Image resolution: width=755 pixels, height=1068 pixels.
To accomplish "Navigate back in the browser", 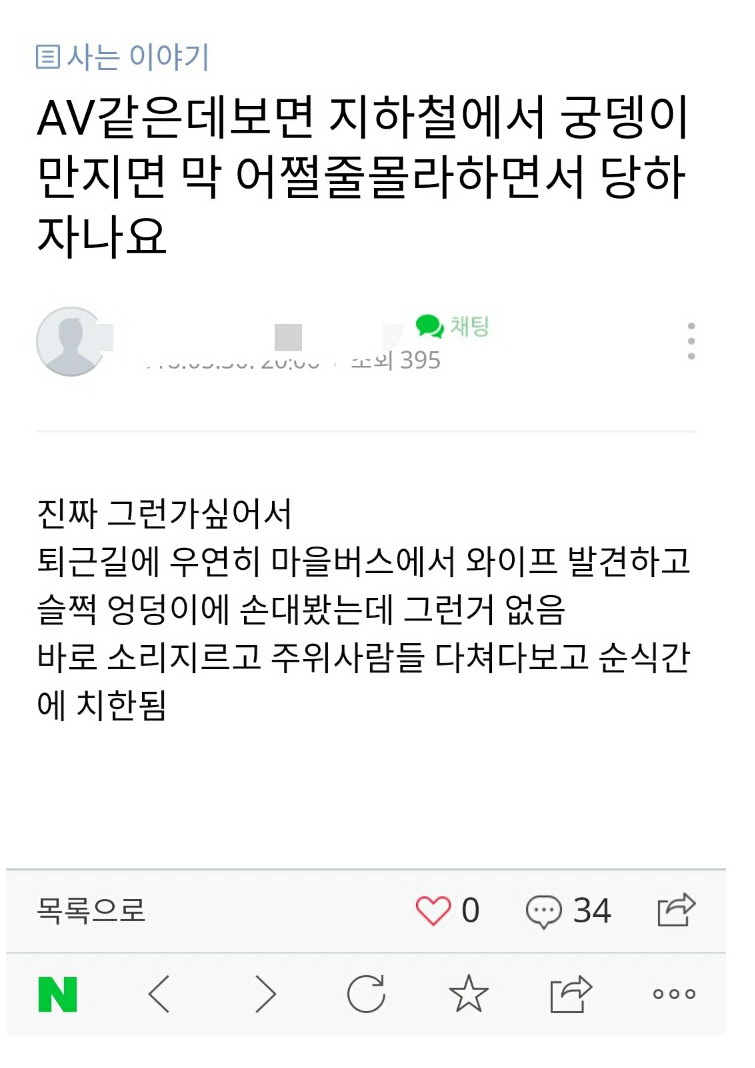I will [x=160, y=994].
